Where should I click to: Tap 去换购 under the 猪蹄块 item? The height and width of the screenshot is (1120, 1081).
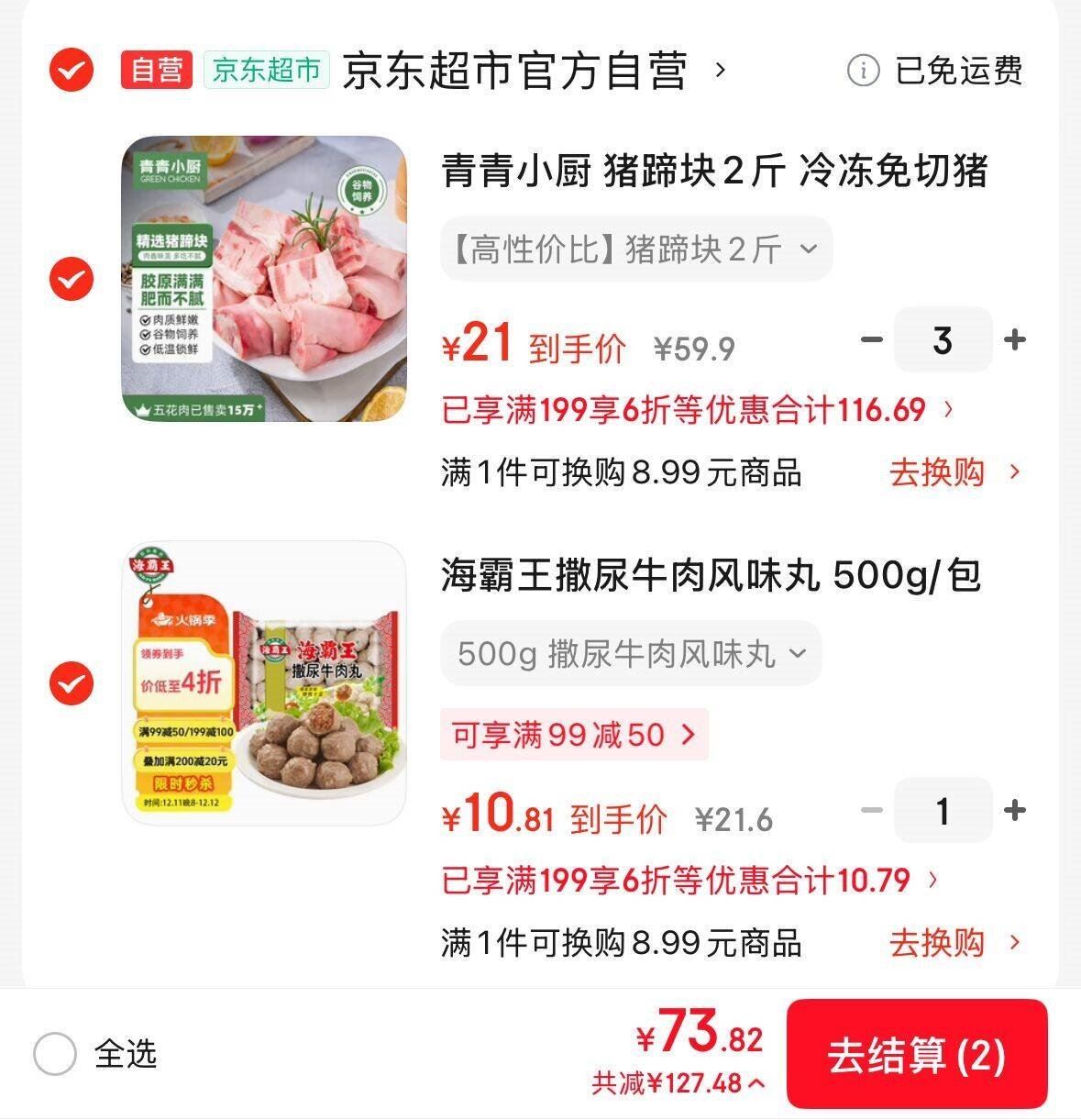click(x=954, y=472)
